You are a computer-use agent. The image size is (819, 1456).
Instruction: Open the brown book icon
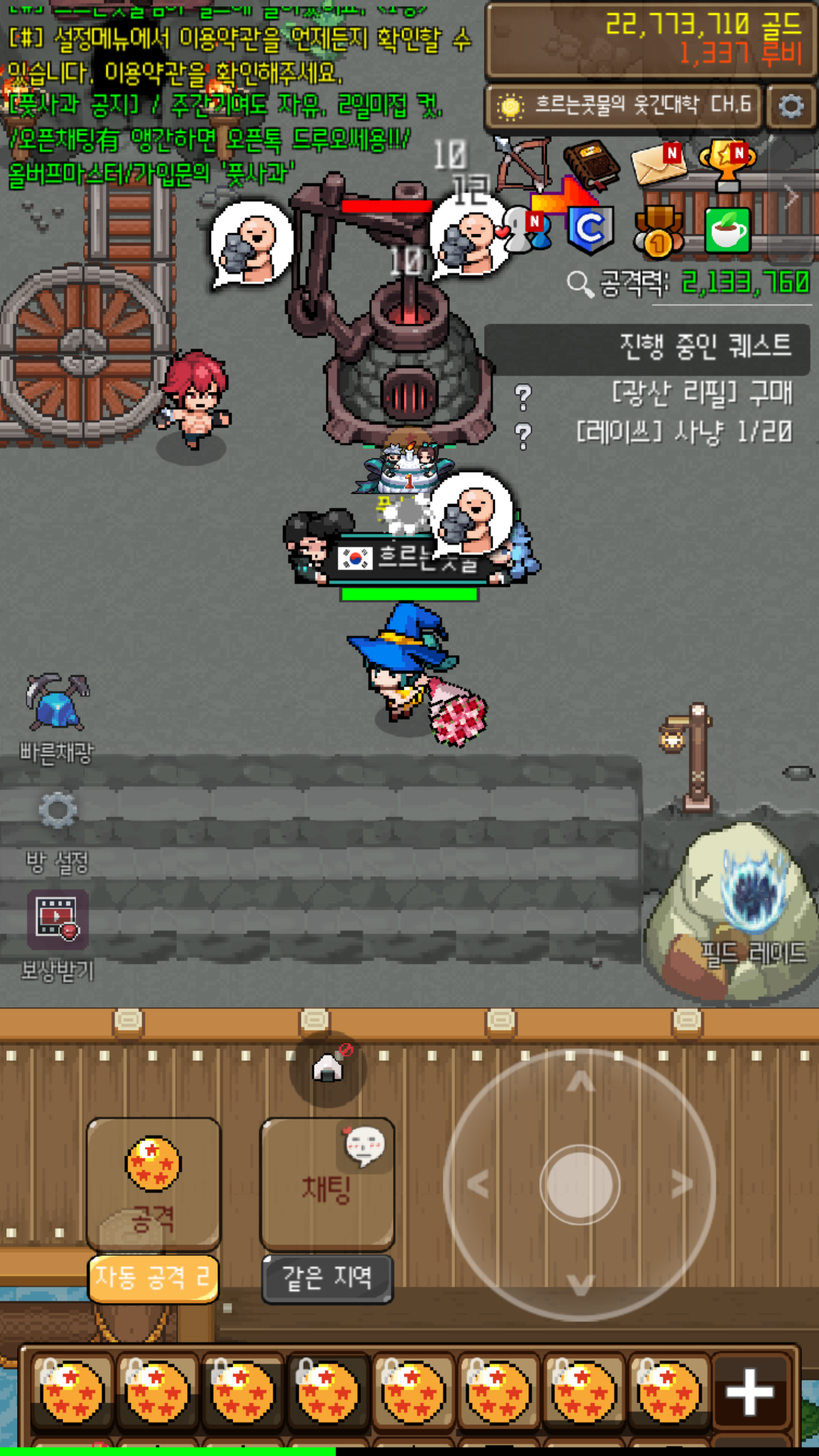click(591, 164)
